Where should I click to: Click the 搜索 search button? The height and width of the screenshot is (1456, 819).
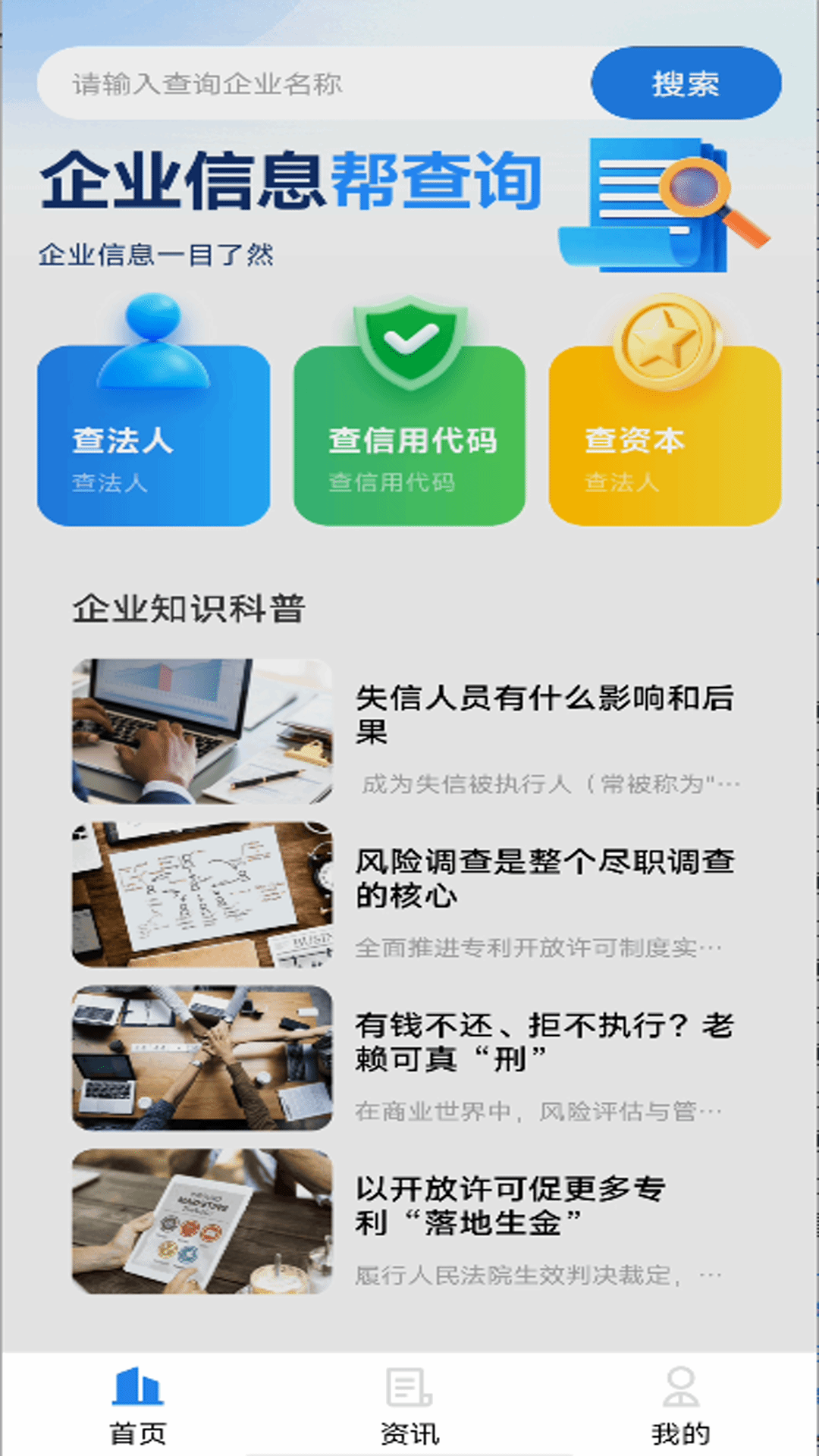point(685,84)
